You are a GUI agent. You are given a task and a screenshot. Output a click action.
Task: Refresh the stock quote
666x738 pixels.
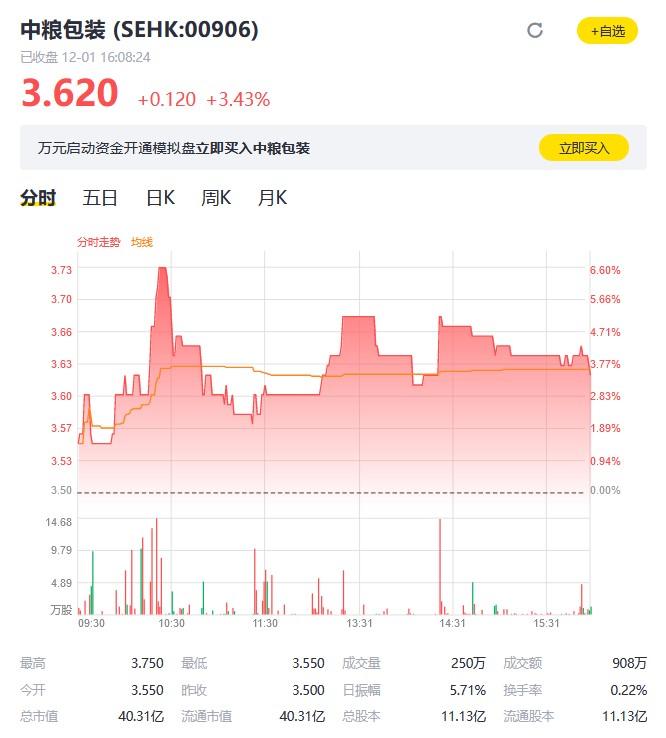pos(535,31)
